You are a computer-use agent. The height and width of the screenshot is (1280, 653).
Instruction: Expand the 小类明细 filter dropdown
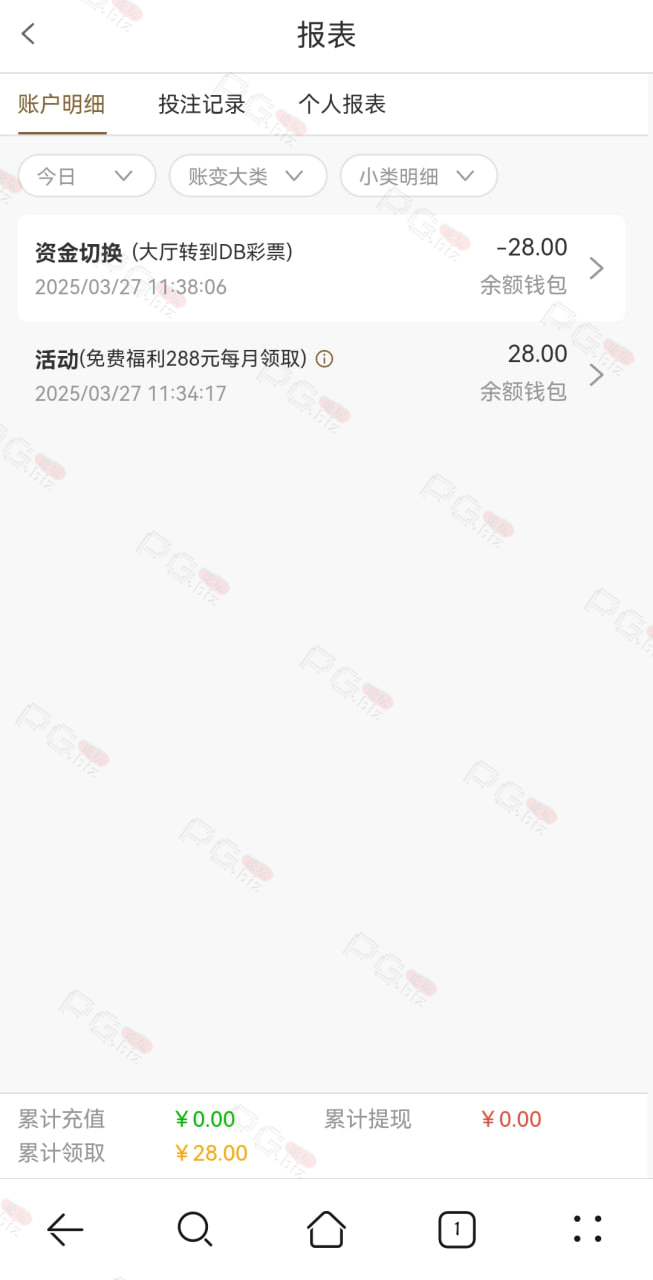419,176
